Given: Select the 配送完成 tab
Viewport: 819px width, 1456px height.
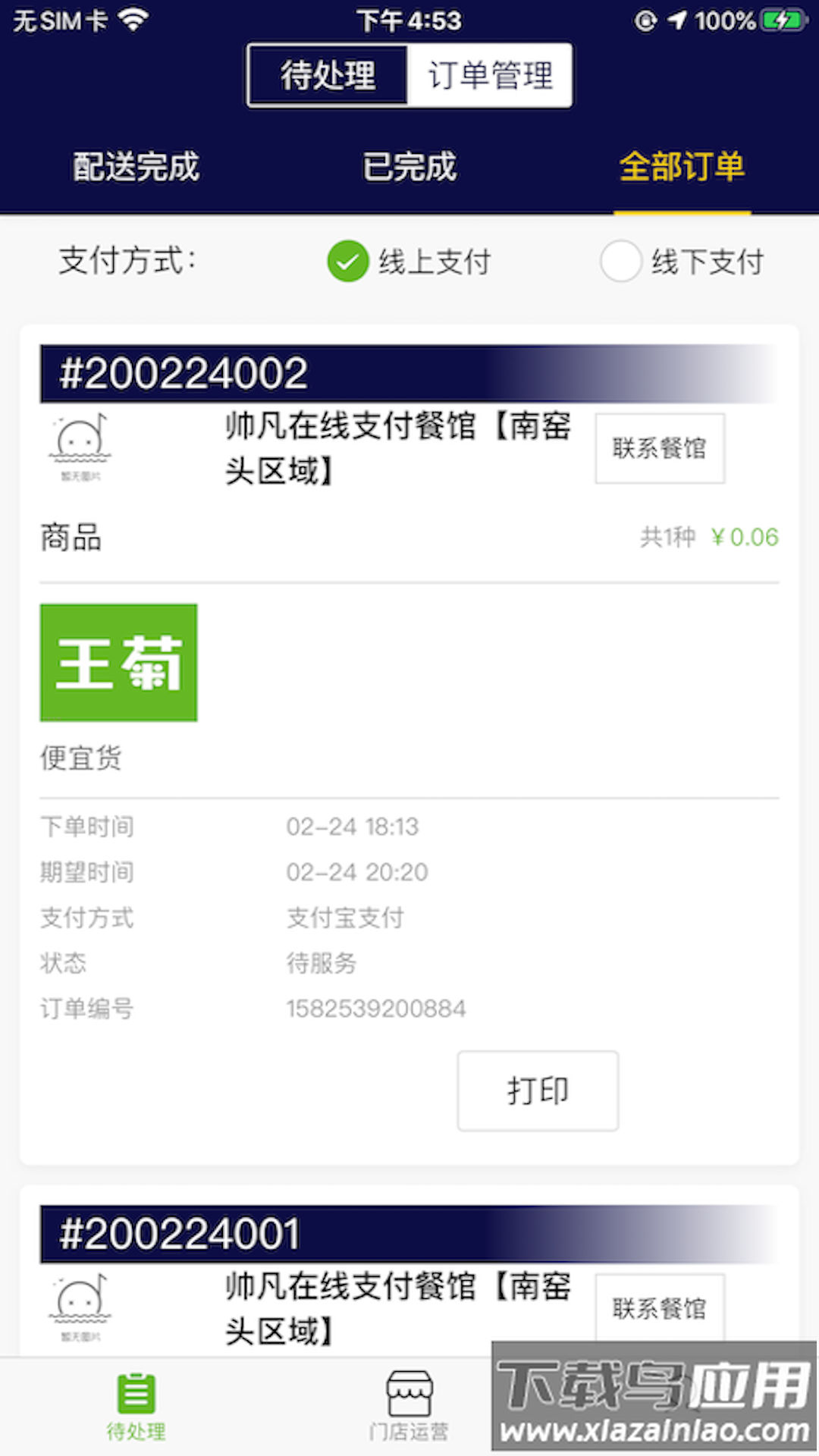Looking at the screenshot, I should 135,167.
